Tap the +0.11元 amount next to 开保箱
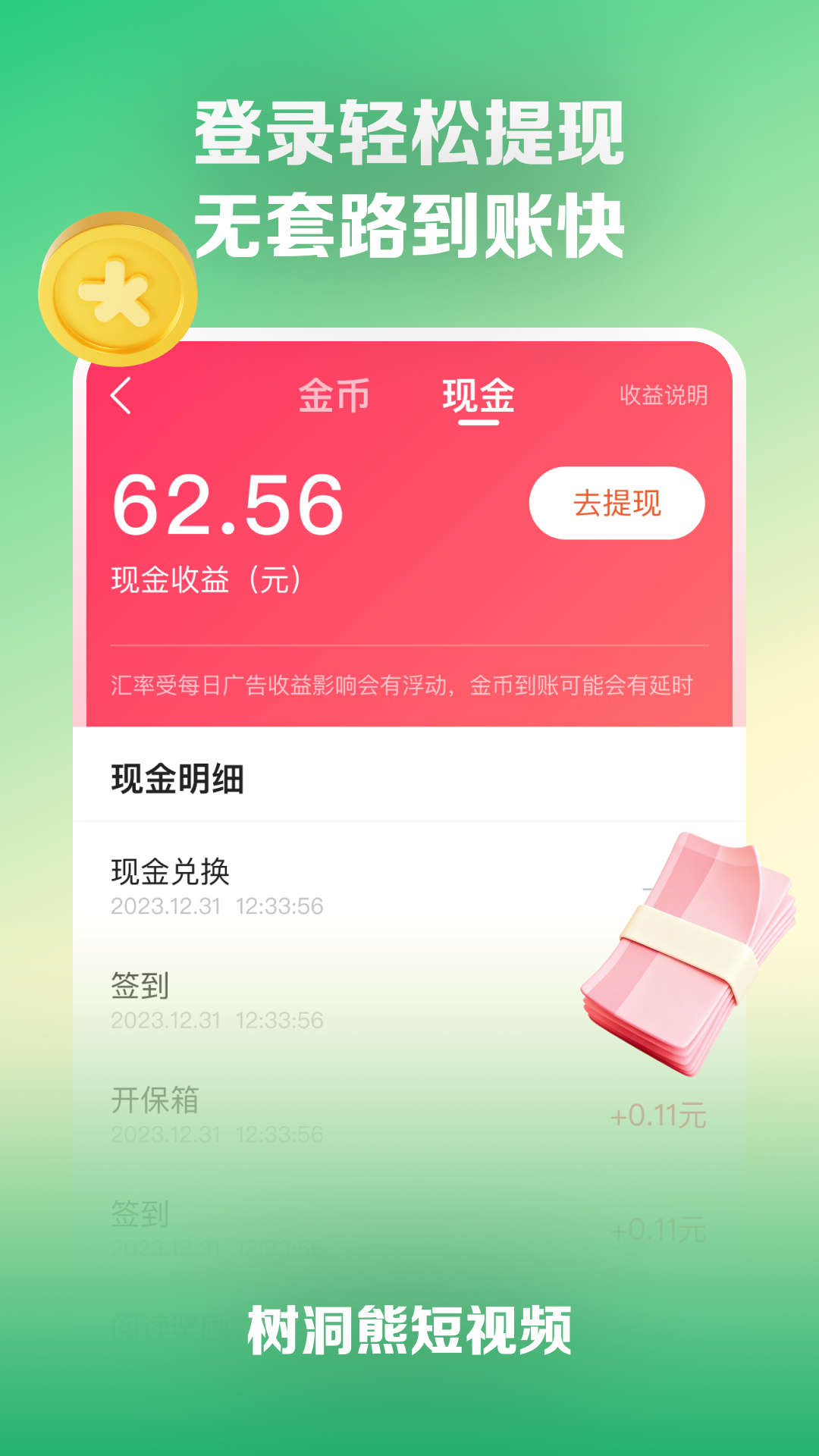The width and height of the screenshot is (819, 1456). click(x=660, y=1116)
